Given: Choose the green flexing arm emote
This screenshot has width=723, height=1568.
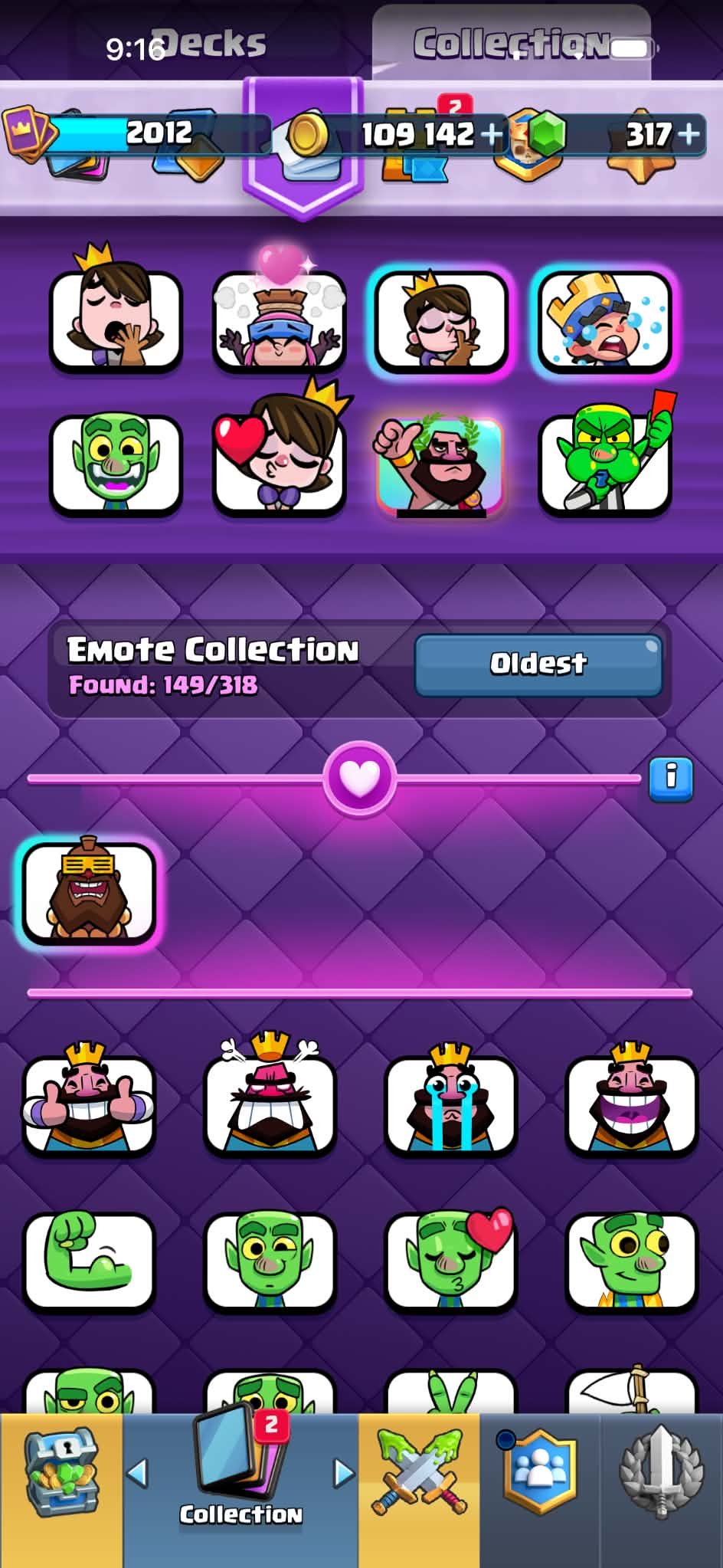Looking at the screenshot, I should click(x=89, y=1261).
